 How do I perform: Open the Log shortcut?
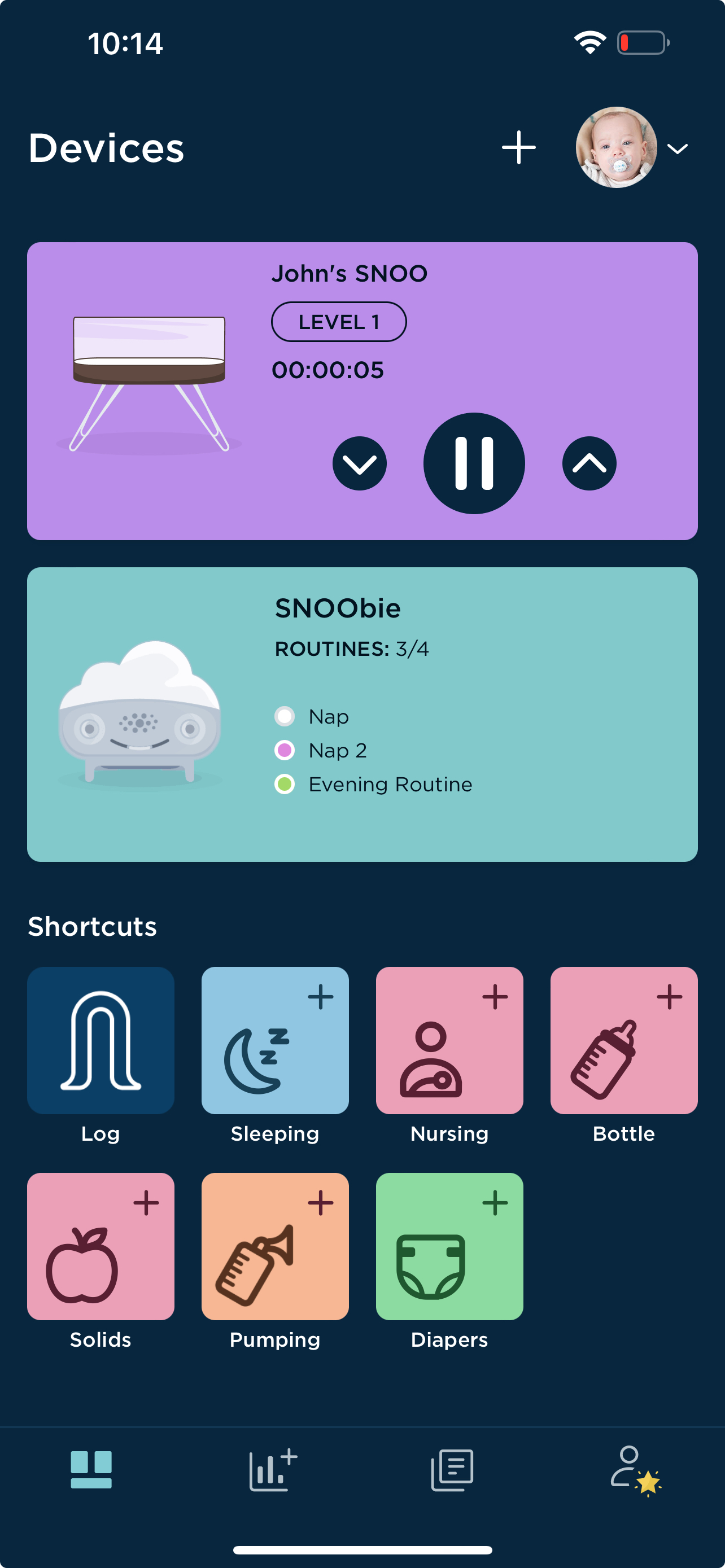[x=101, y=1040]
